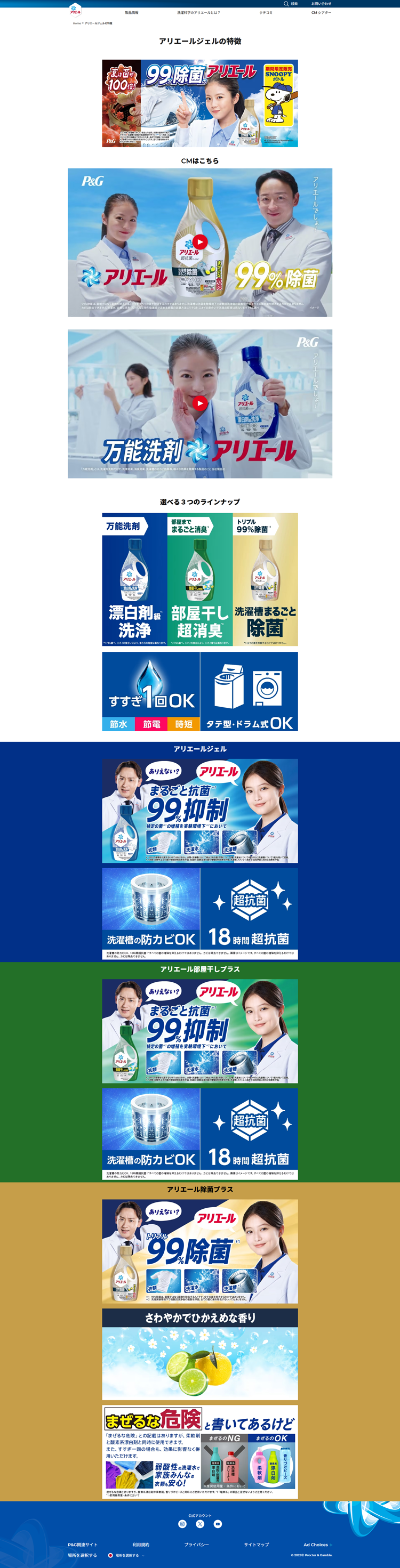Open the Ad Choices link
Screen dimensions: 400x1568
317,1544
